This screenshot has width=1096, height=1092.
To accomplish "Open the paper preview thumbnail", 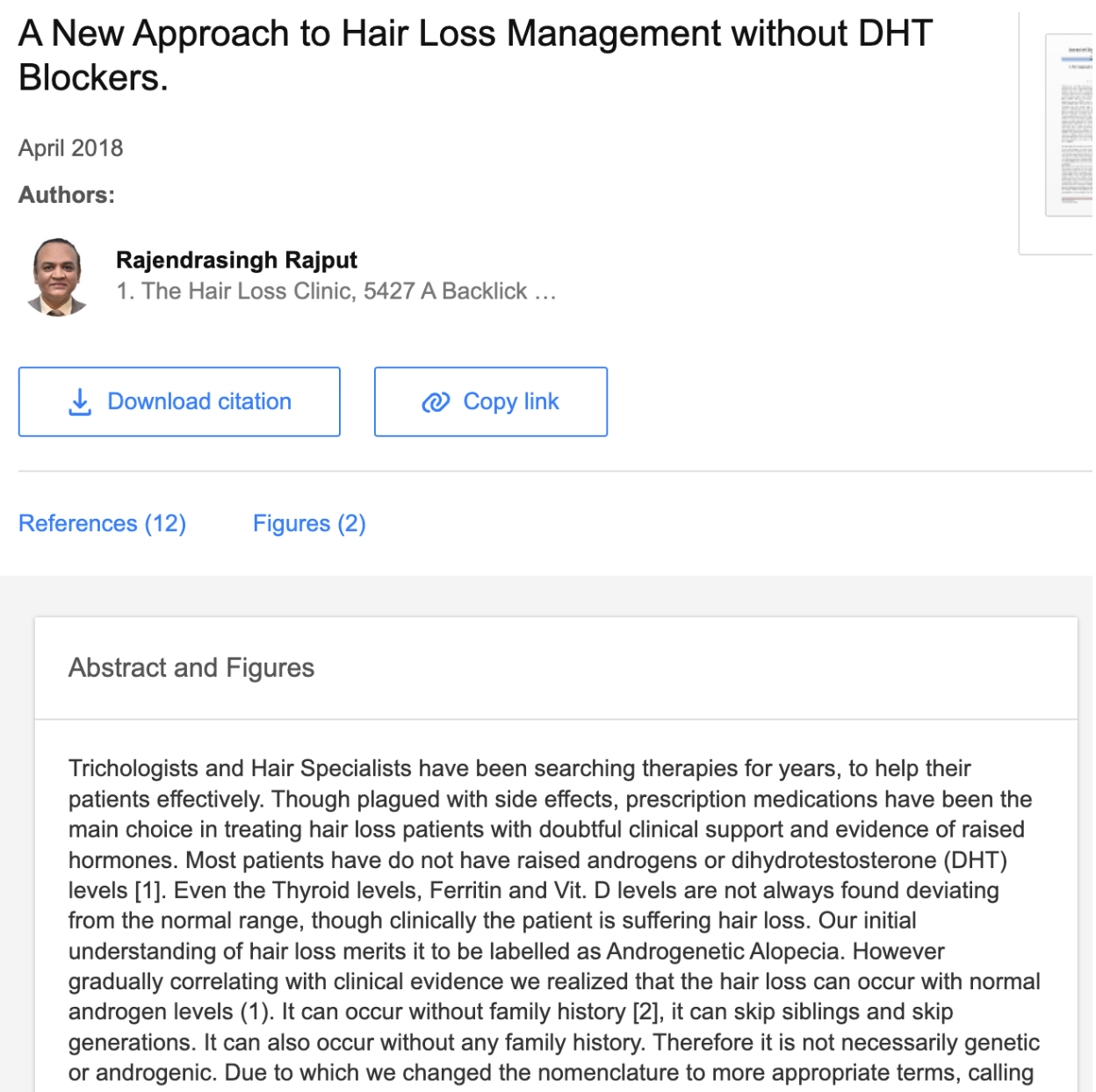I will (1068, 126).
